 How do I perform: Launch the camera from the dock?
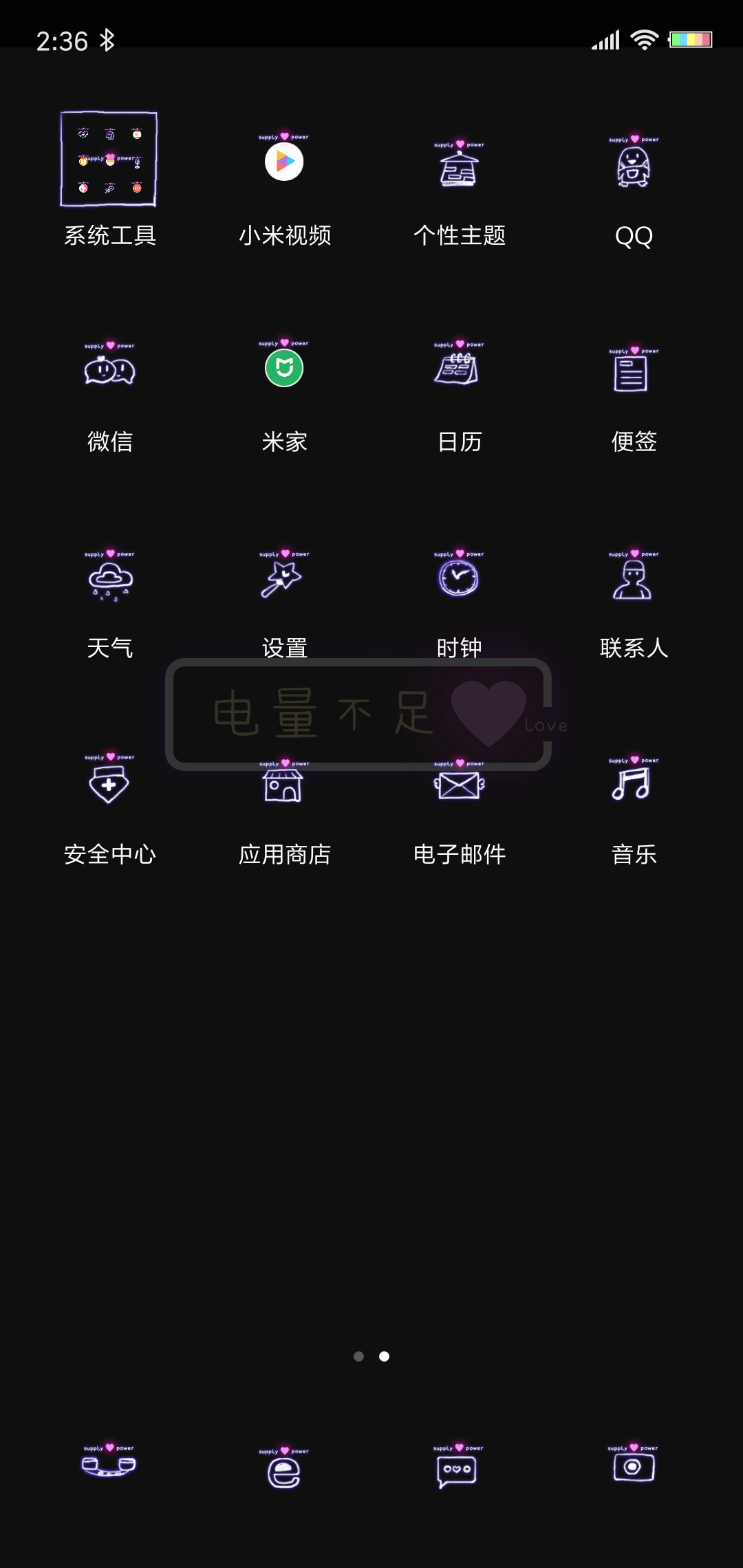click(634, 1463)
